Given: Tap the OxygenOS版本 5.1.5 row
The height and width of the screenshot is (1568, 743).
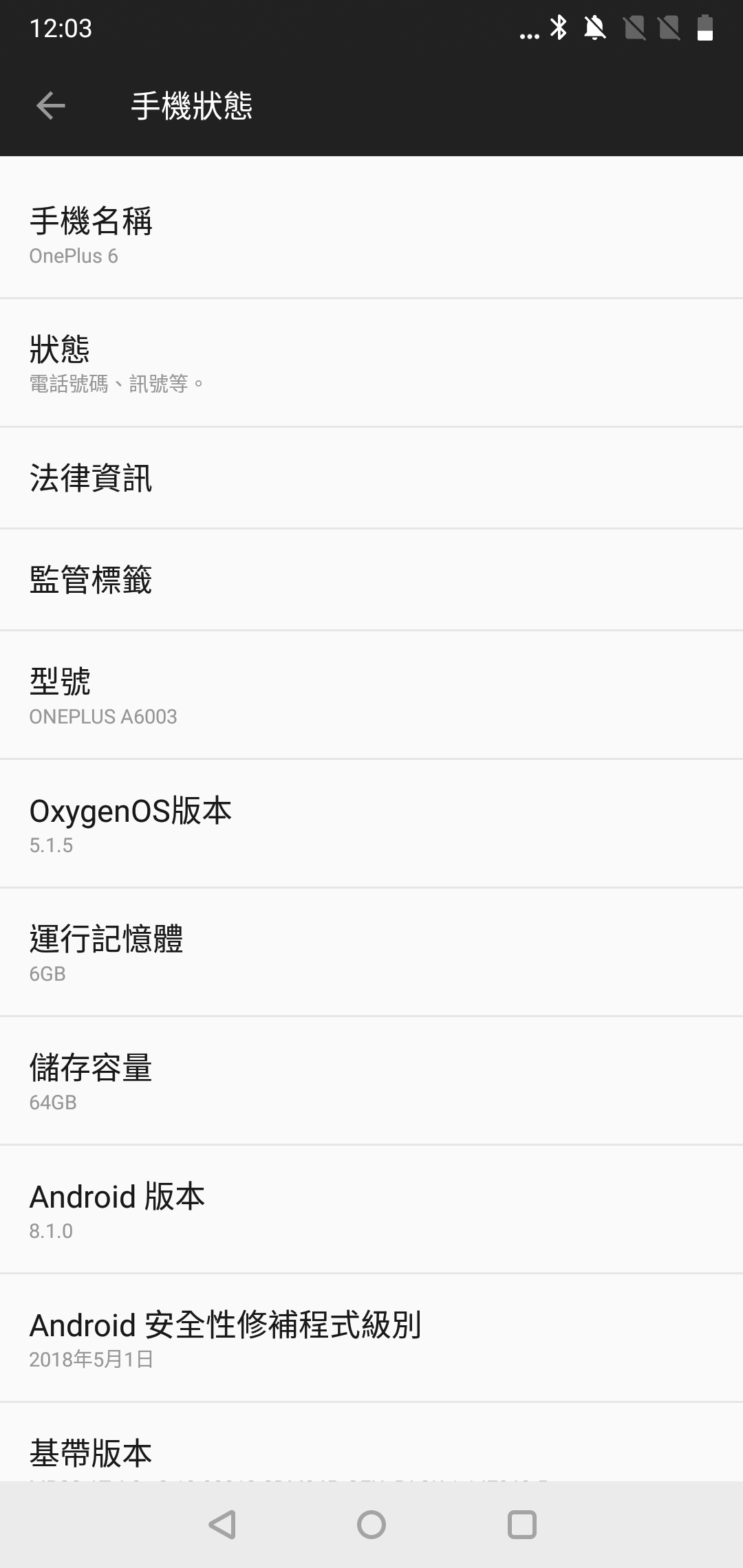Looking at the screenshot, I should [x=371, y=824].
